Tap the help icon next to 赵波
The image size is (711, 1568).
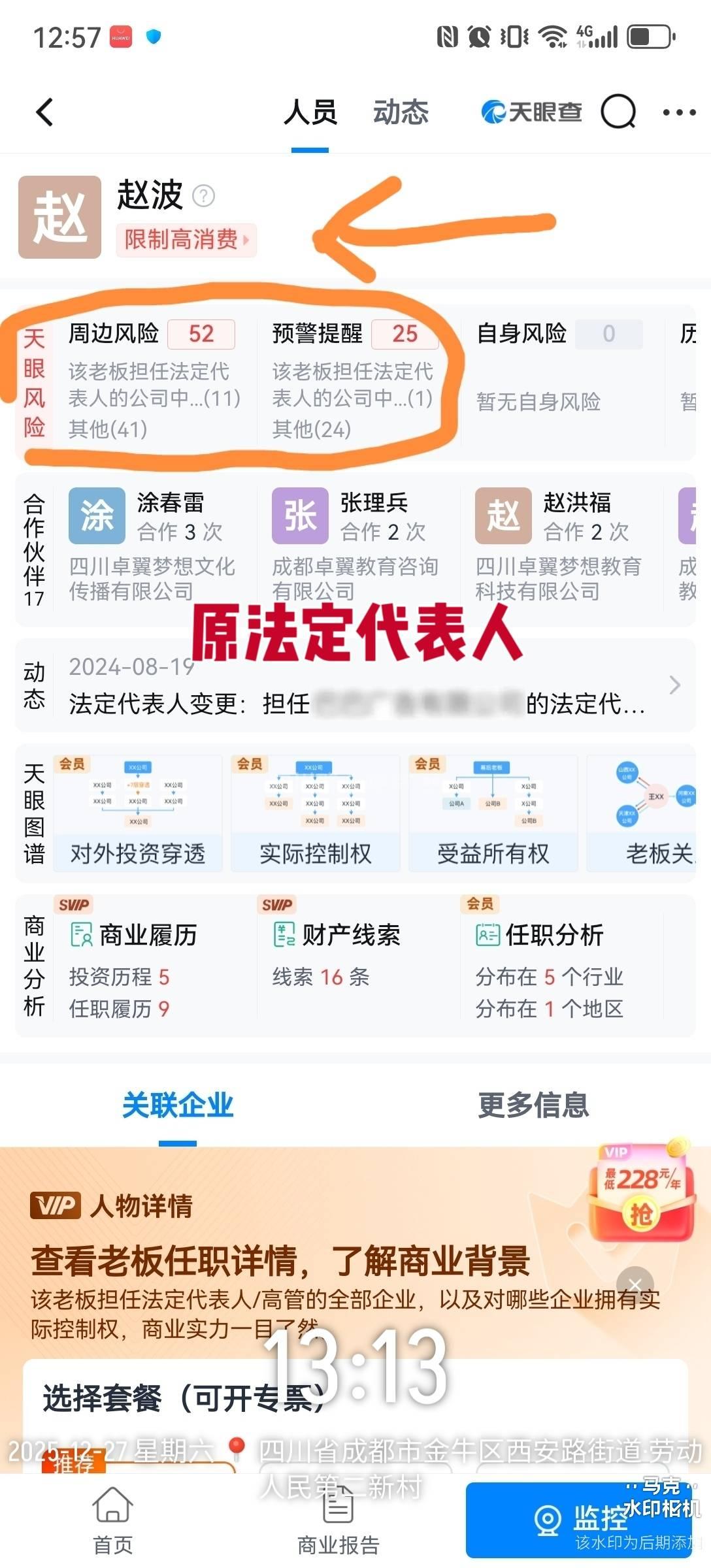tap(203, 195)
